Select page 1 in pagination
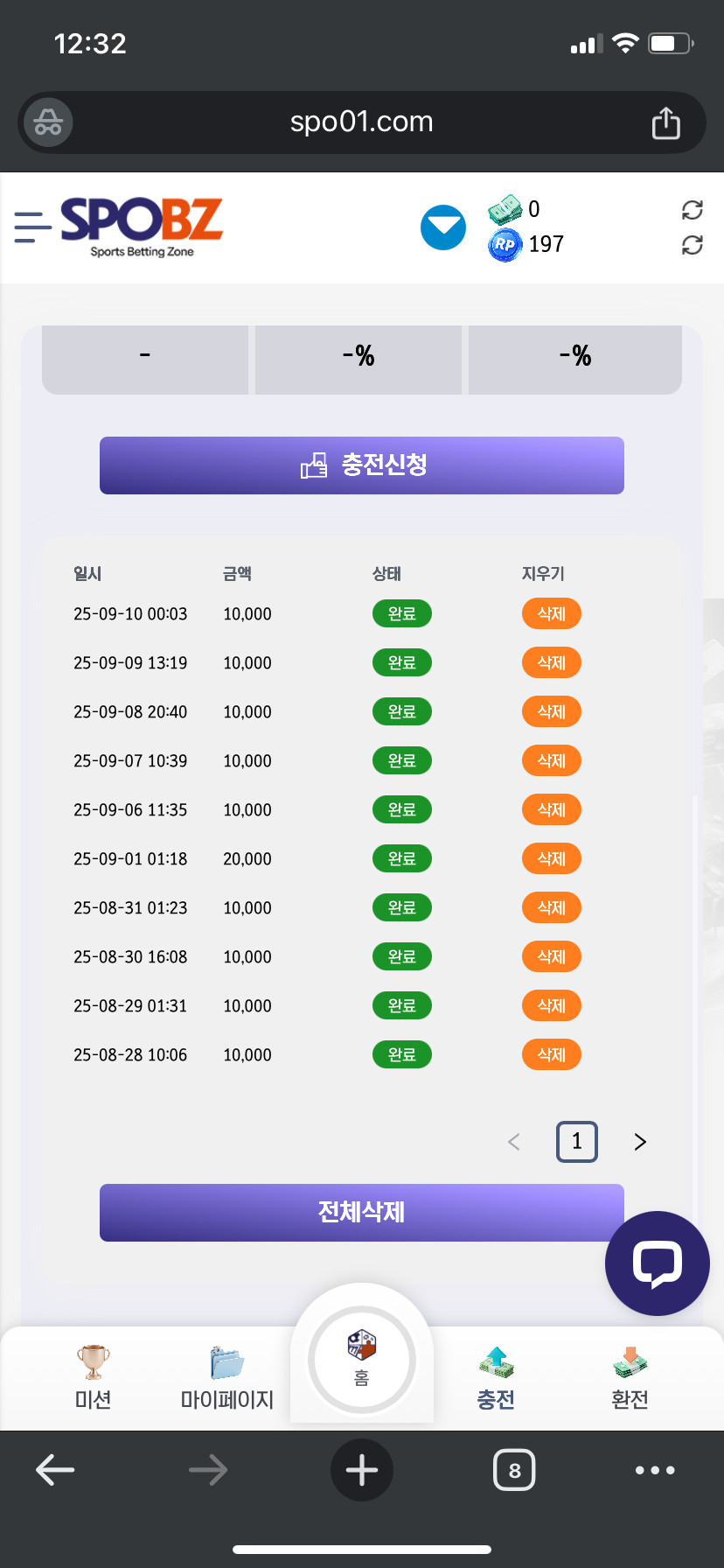This screenshot has width=724, height=1568. pyautogui.click(x=576, y=1142)
